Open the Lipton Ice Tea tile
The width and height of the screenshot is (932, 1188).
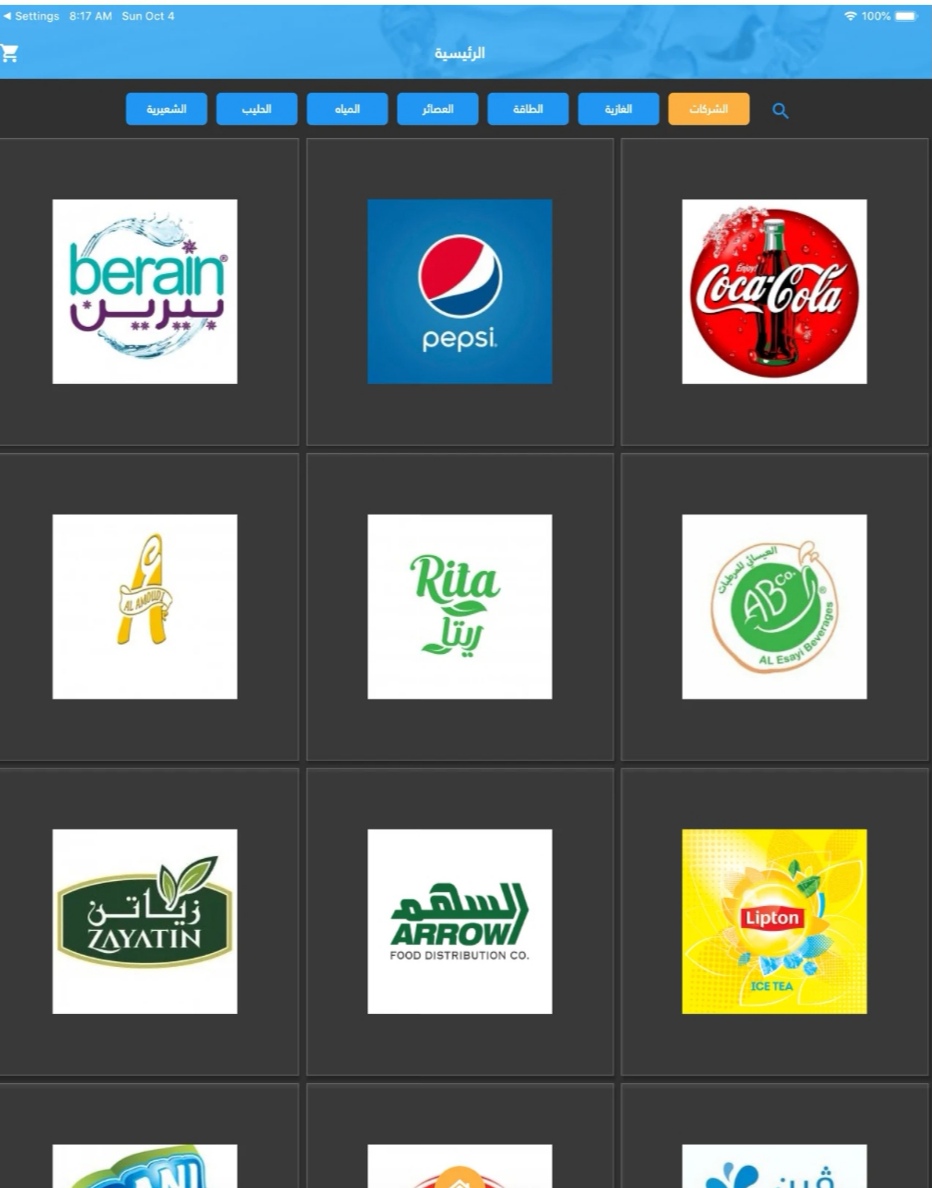pyautogui.click(x=774, y=921)
